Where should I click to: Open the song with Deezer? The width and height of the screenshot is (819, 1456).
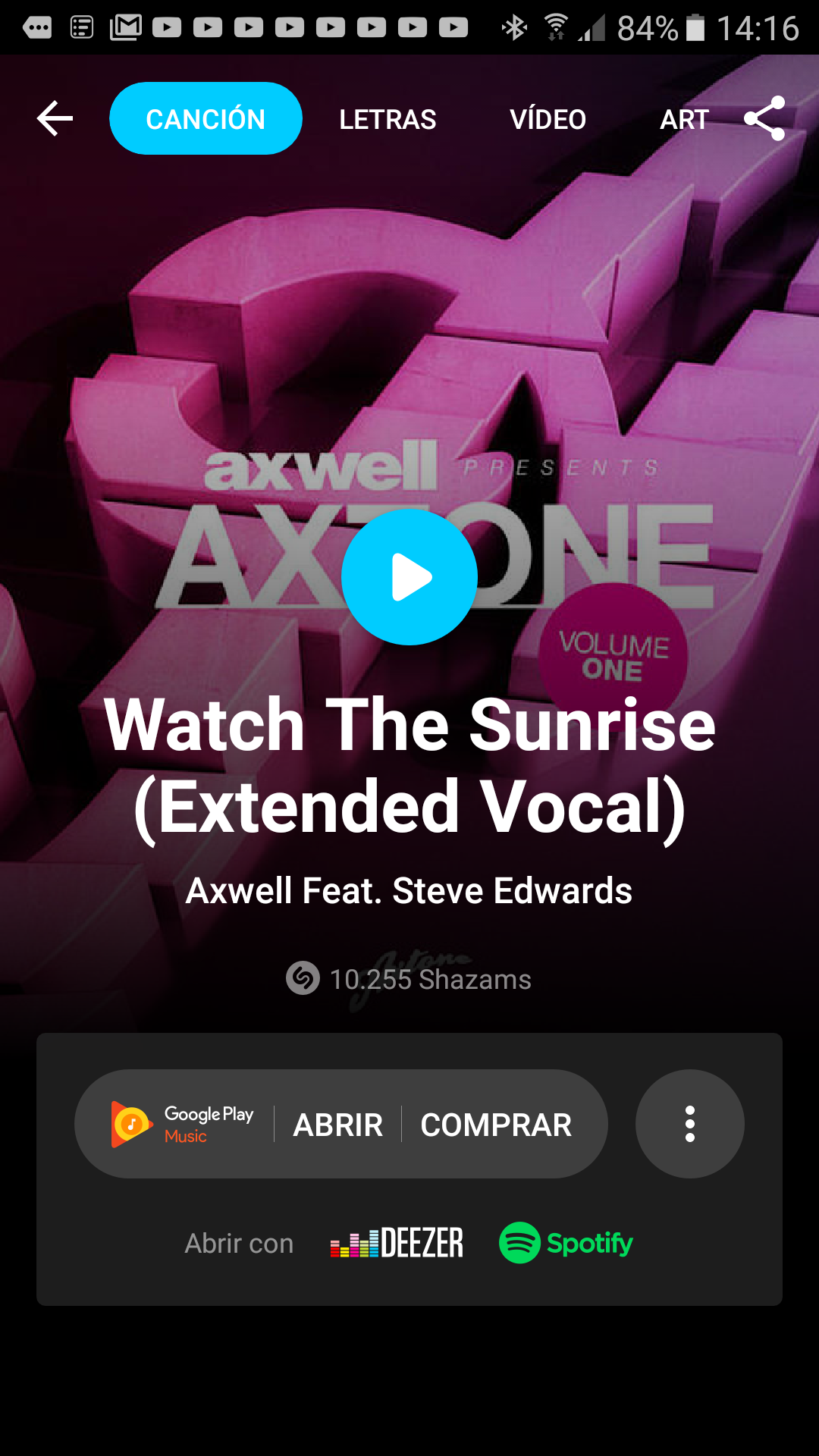397,1243
